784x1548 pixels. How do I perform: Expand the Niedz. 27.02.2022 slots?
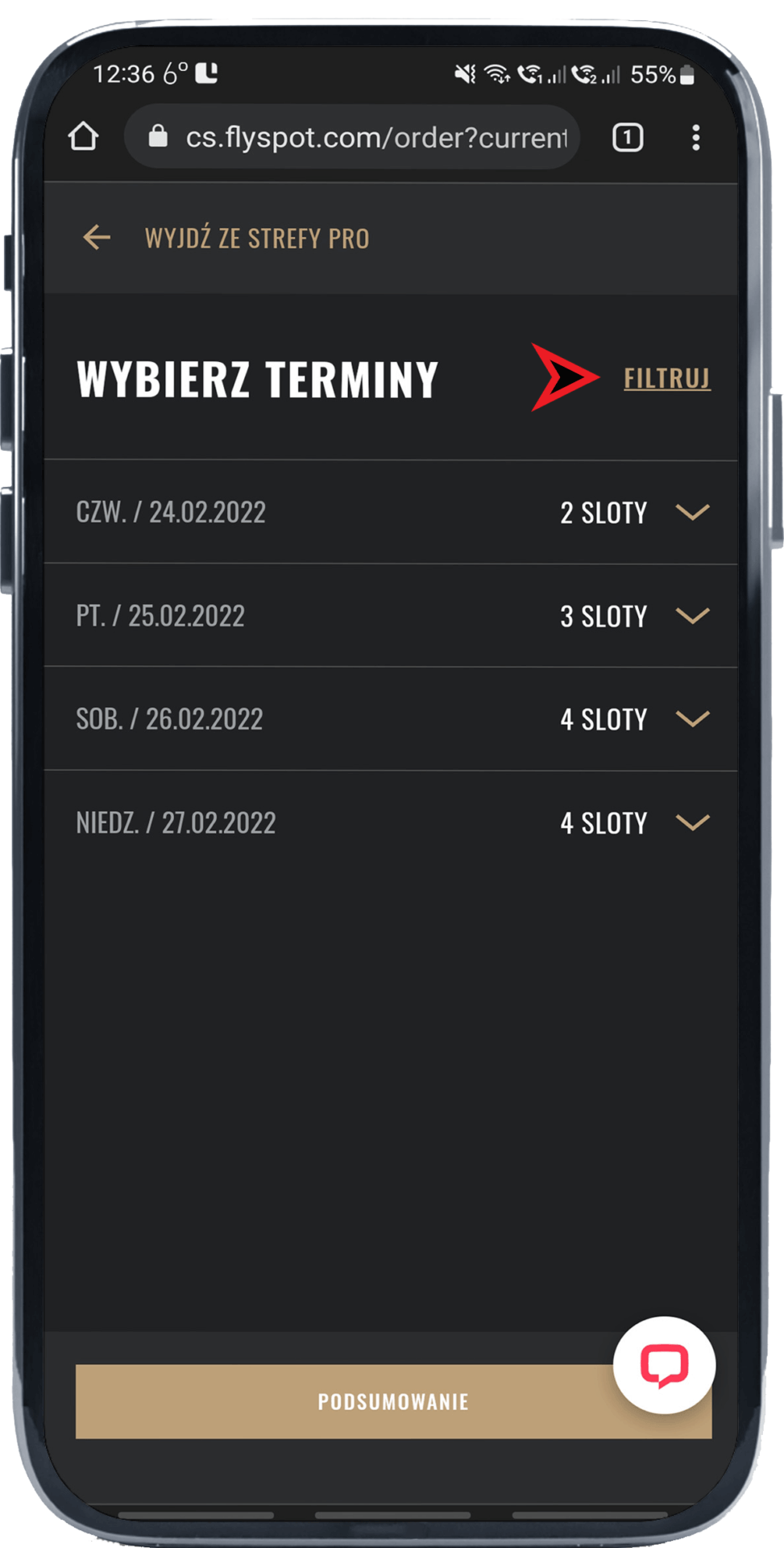point(692,822)
